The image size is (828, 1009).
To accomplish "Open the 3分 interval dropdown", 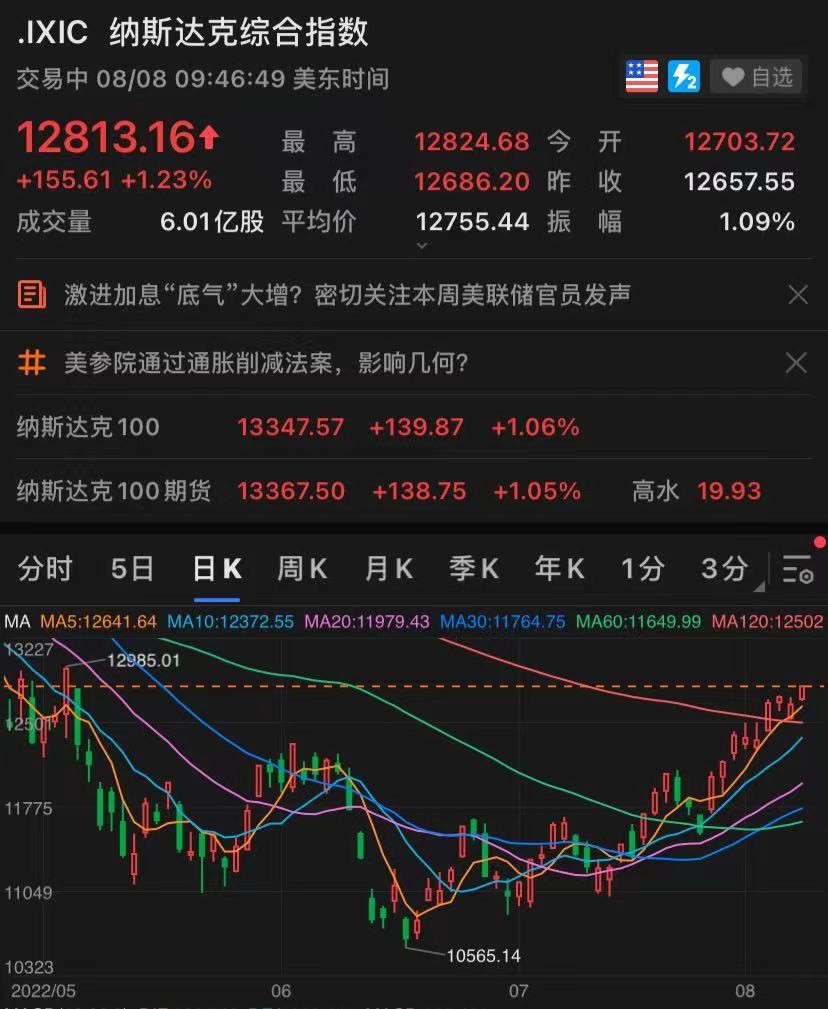I will (x=727, y=569).
